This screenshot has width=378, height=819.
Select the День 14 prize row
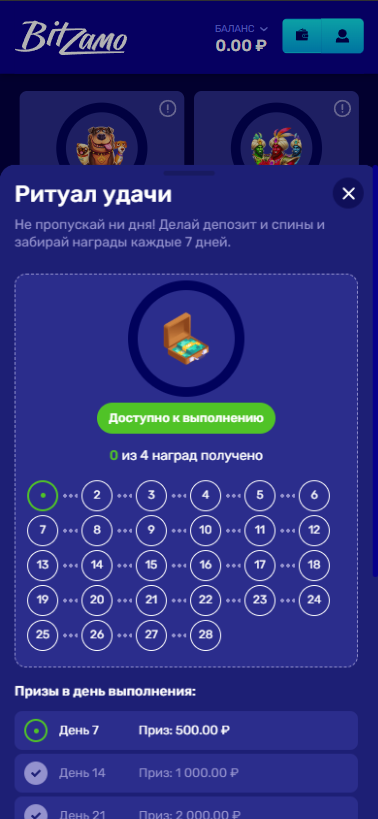(x=186, y=773)
